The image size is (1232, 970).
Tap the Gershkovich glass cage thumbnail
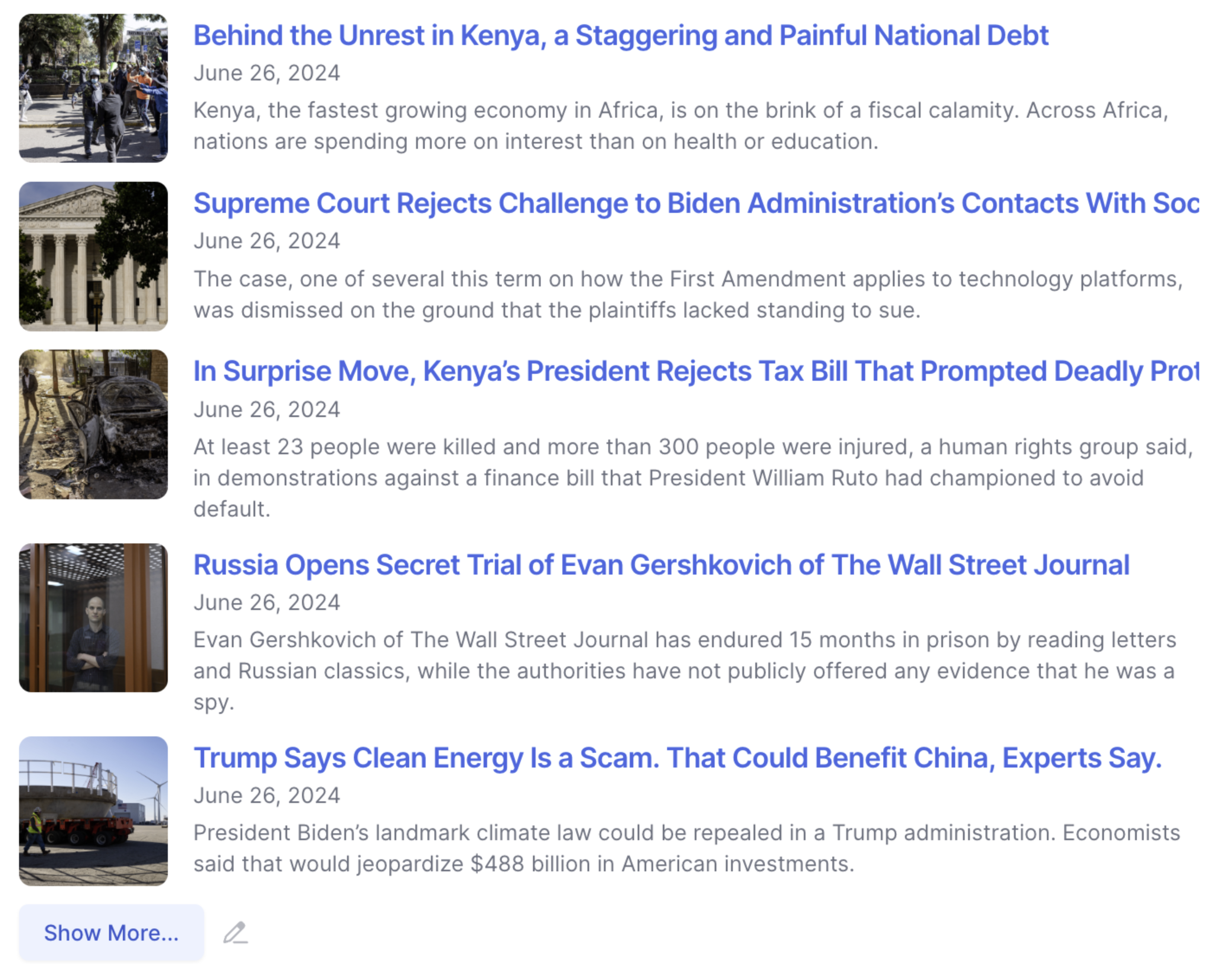(x=93, y=618)
